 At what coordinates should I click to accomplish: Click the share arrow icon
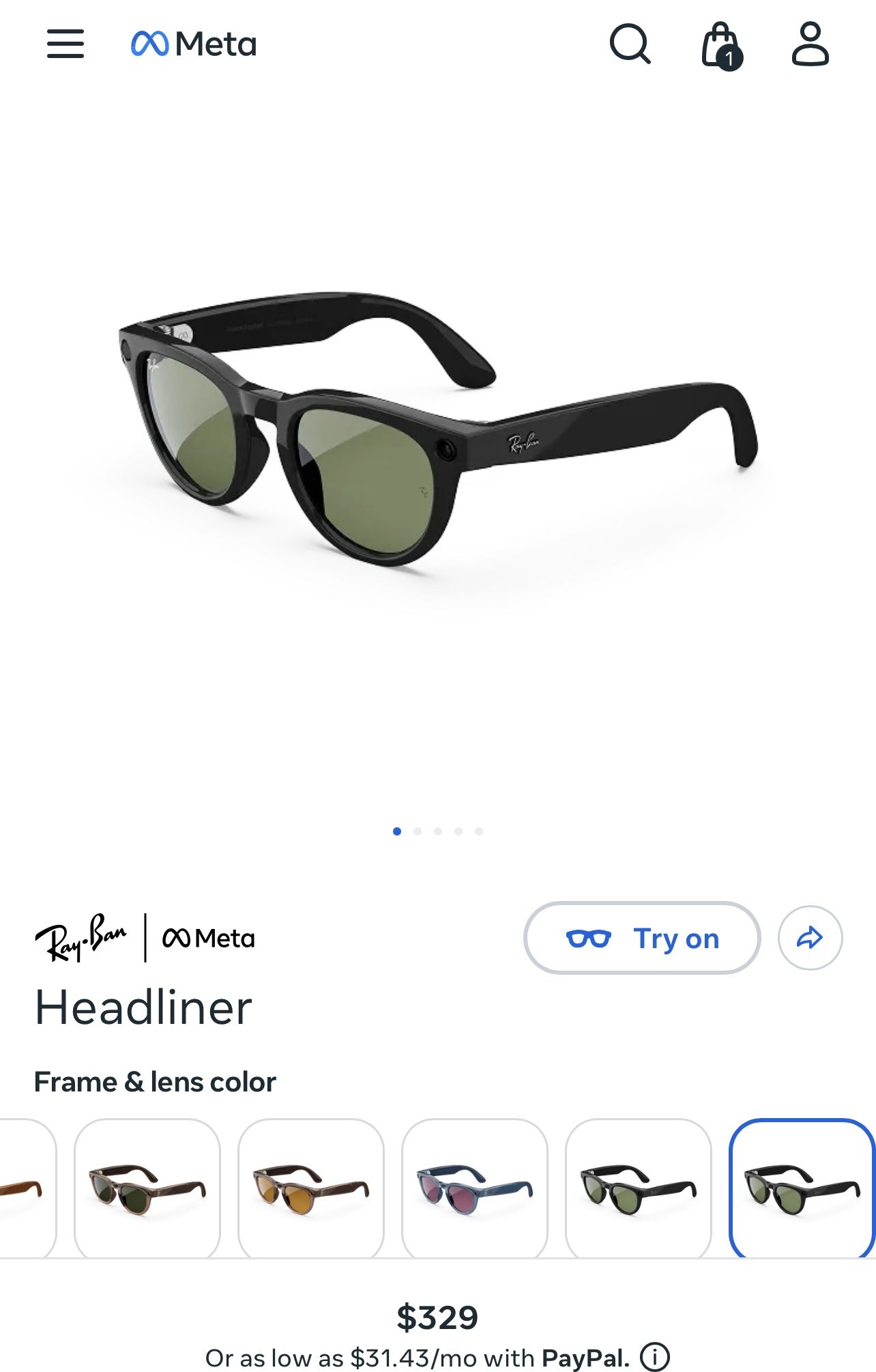click(810, 939)
